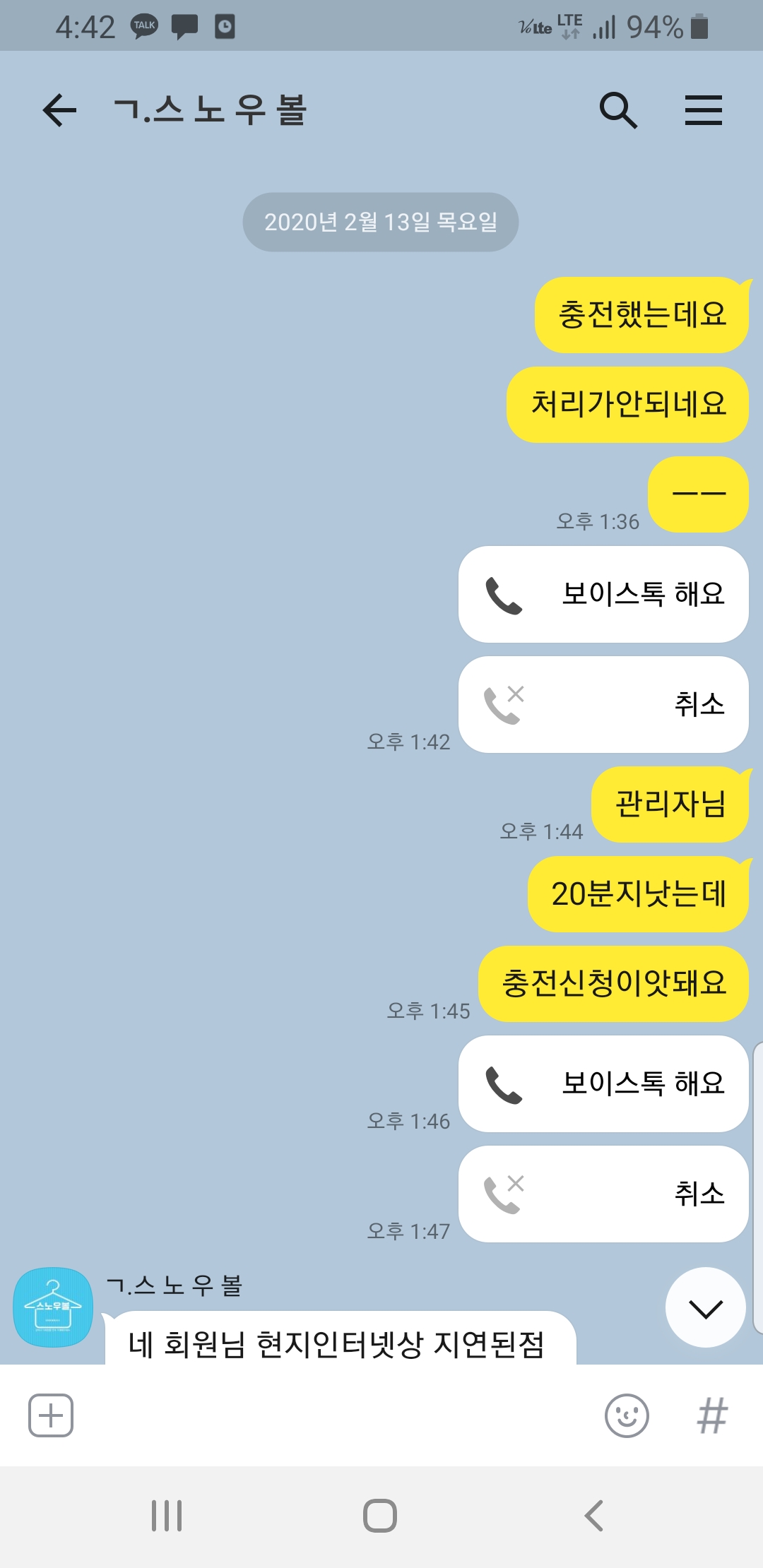Tap the system home button
Viewport: 763px width, 1568px height.
point(380,1516)
